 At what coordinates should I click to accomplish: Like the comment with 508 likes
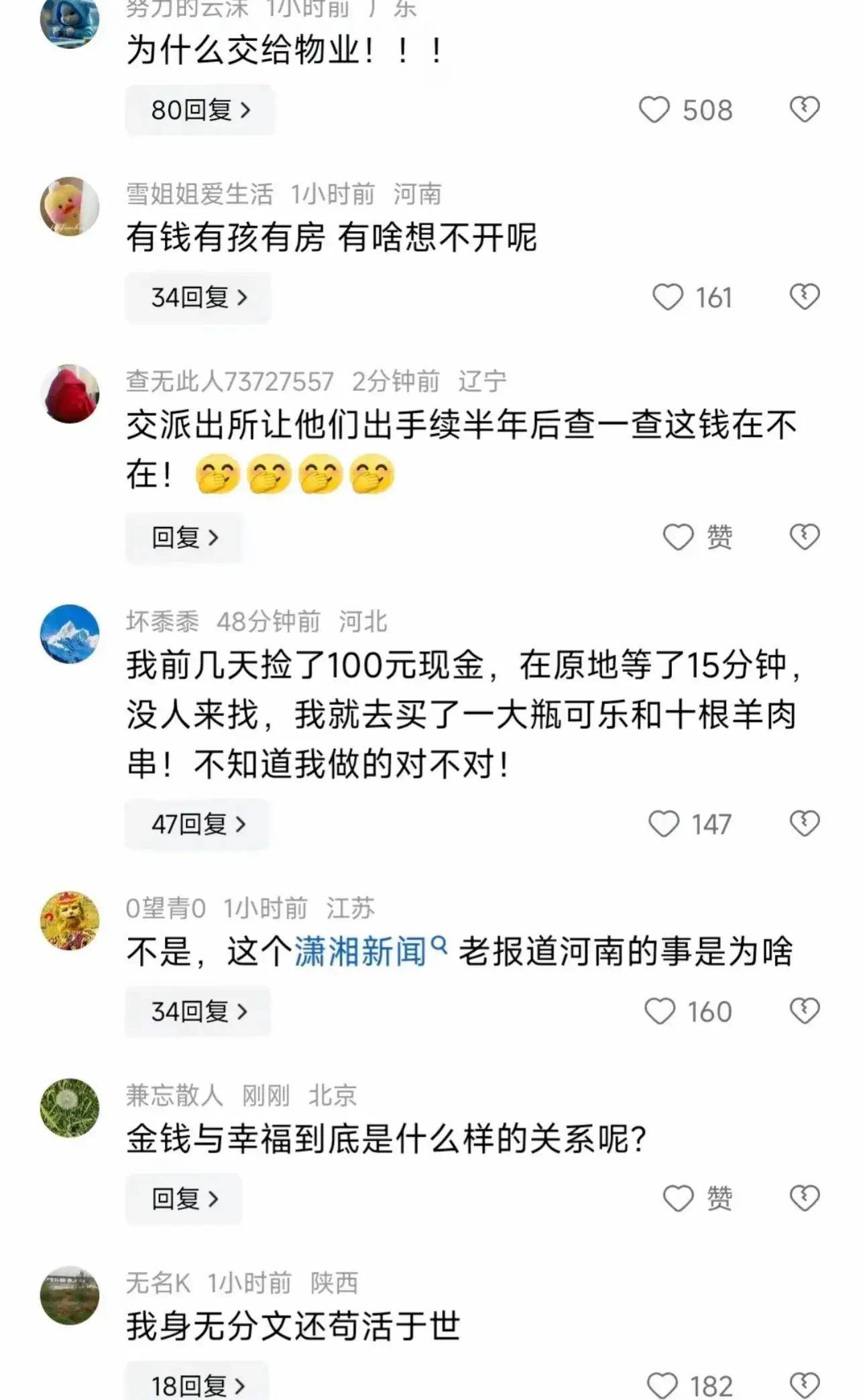[654, 110]
